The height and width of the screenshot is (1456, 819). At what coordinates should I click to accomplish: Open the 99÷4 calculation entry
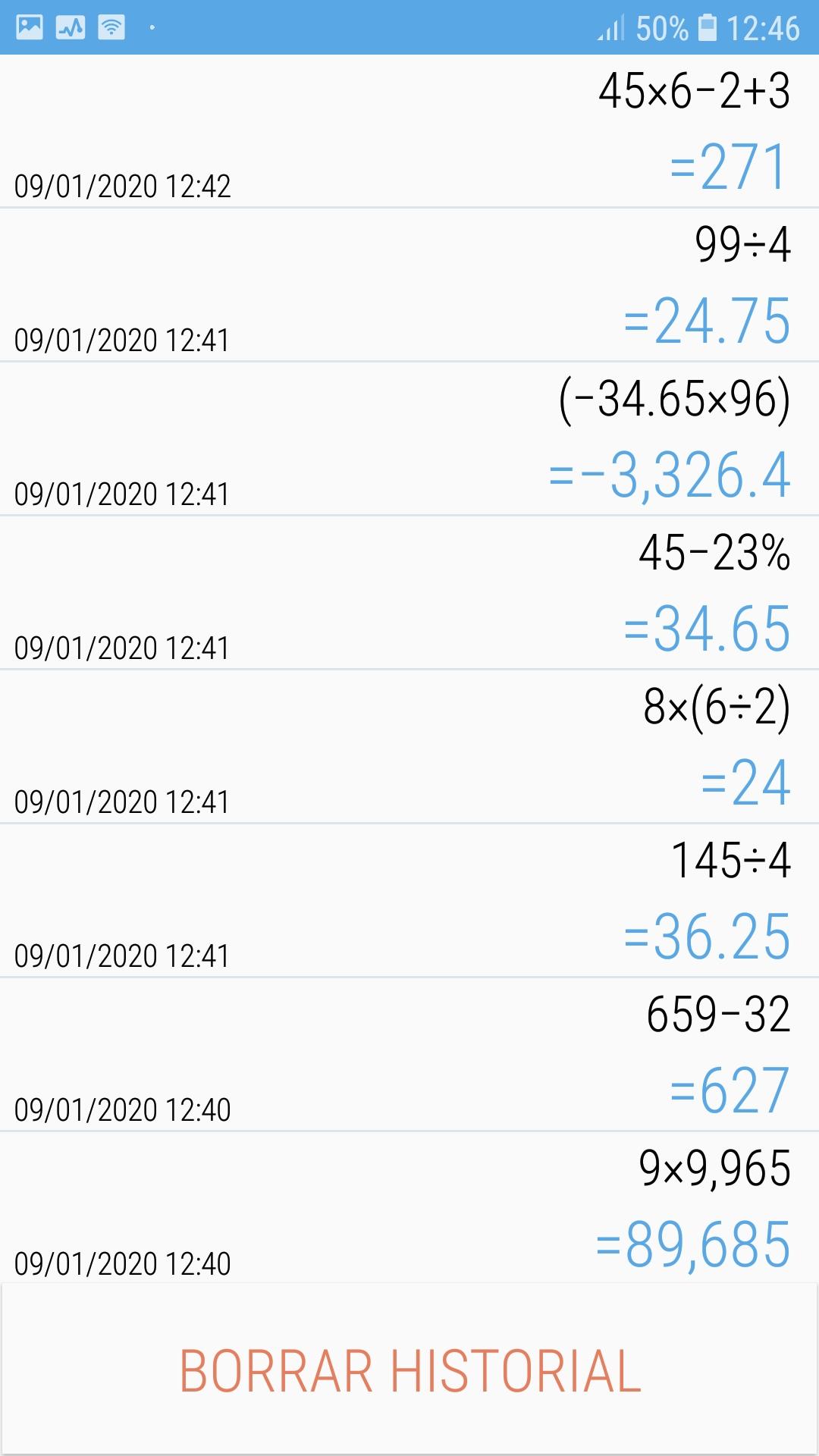409,284
